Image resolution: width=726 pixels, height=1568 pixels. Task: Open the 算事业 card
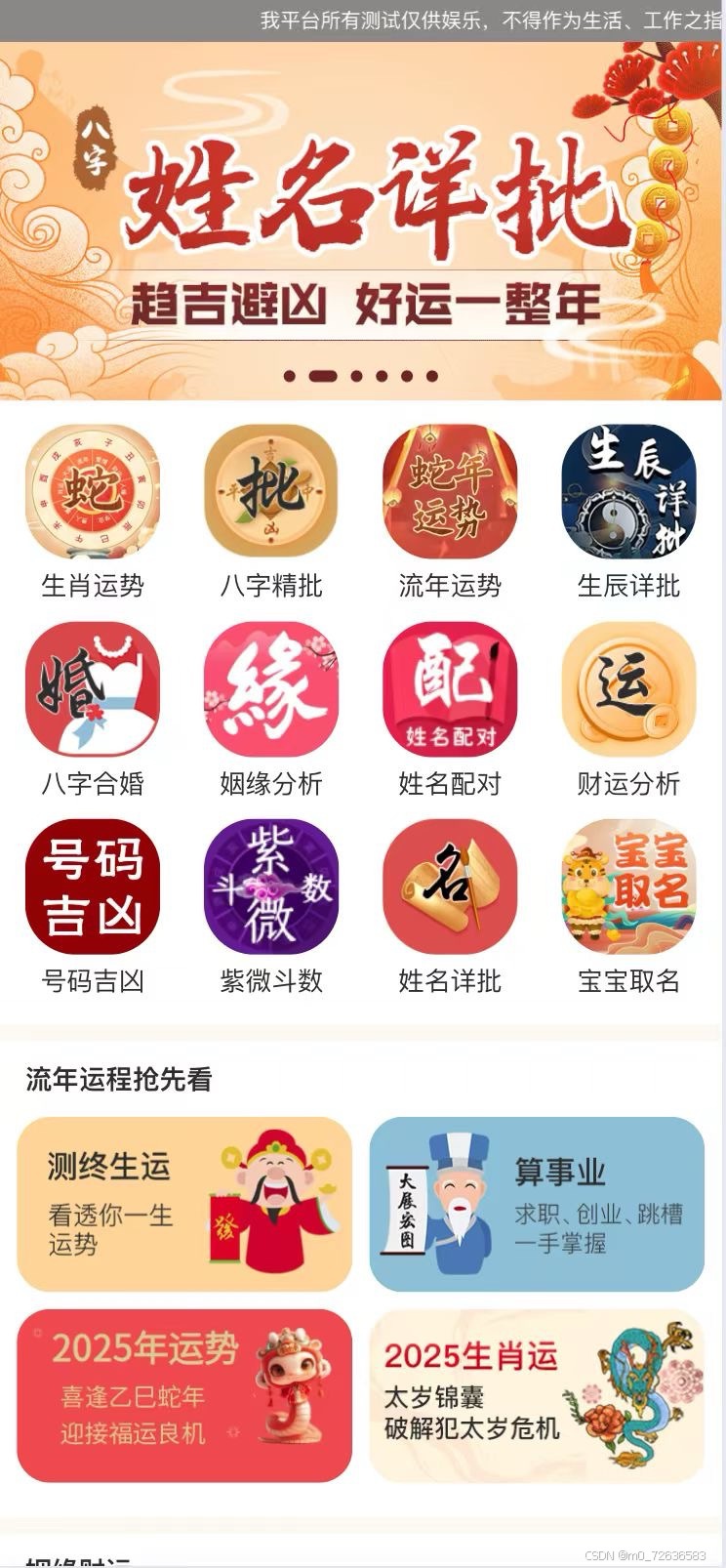pyautogui.click(x=537, y=1204)
